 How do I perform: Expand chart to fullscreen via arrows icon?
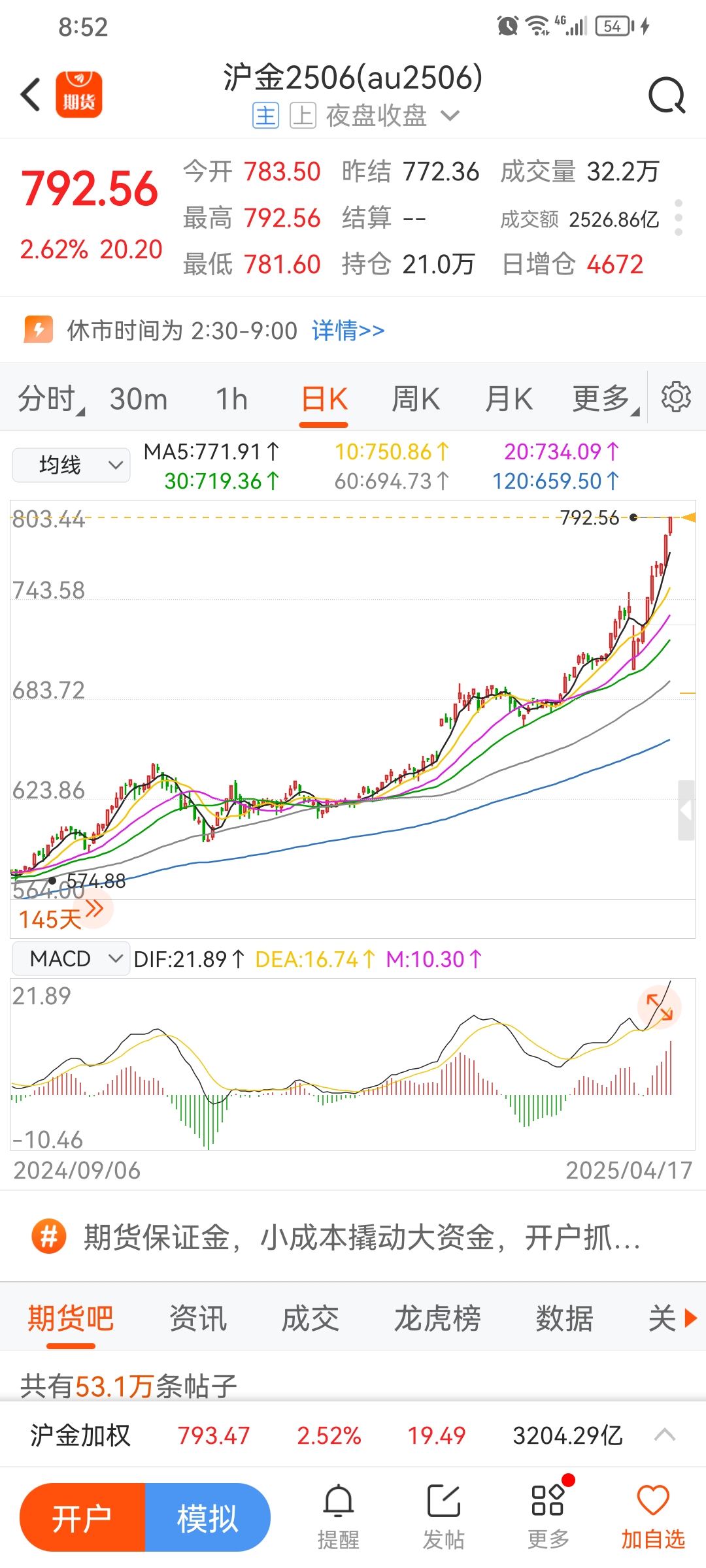[x=659, y=1007]
